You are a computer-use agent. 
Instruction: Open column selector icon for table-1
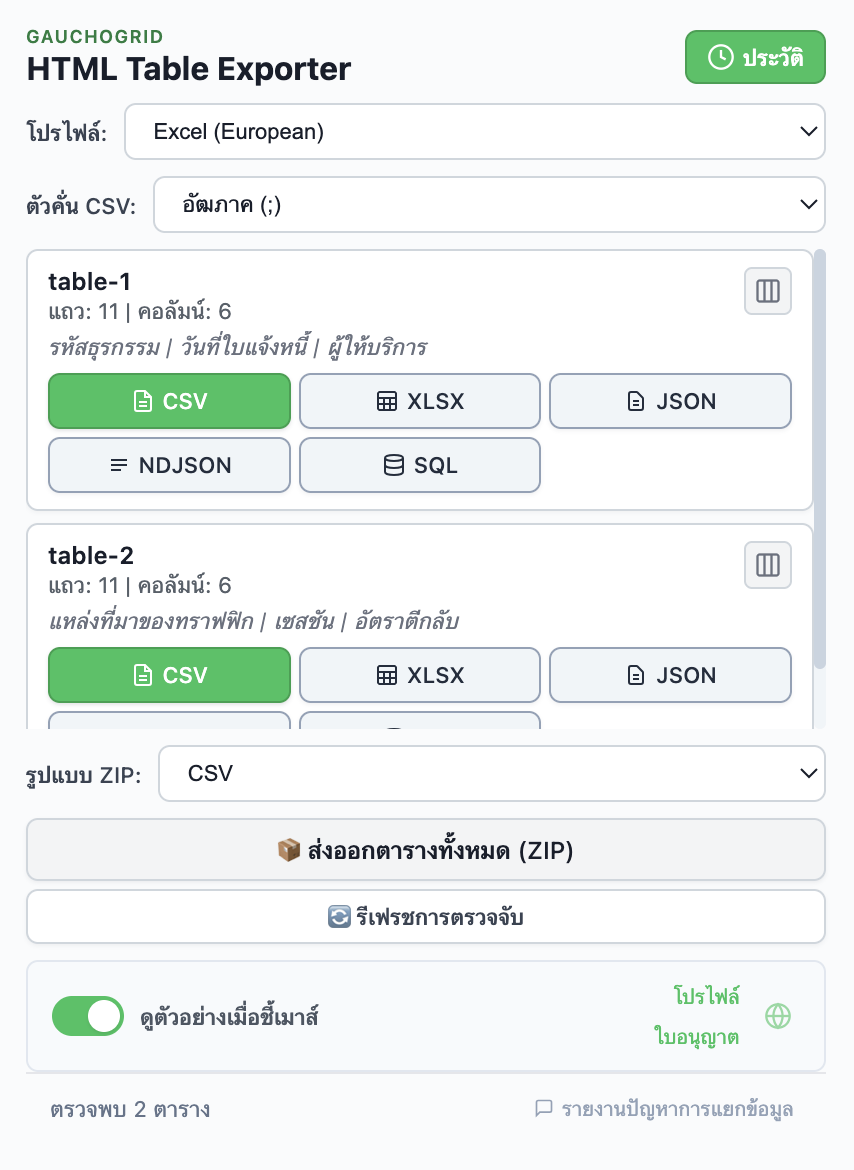(767, 291)
